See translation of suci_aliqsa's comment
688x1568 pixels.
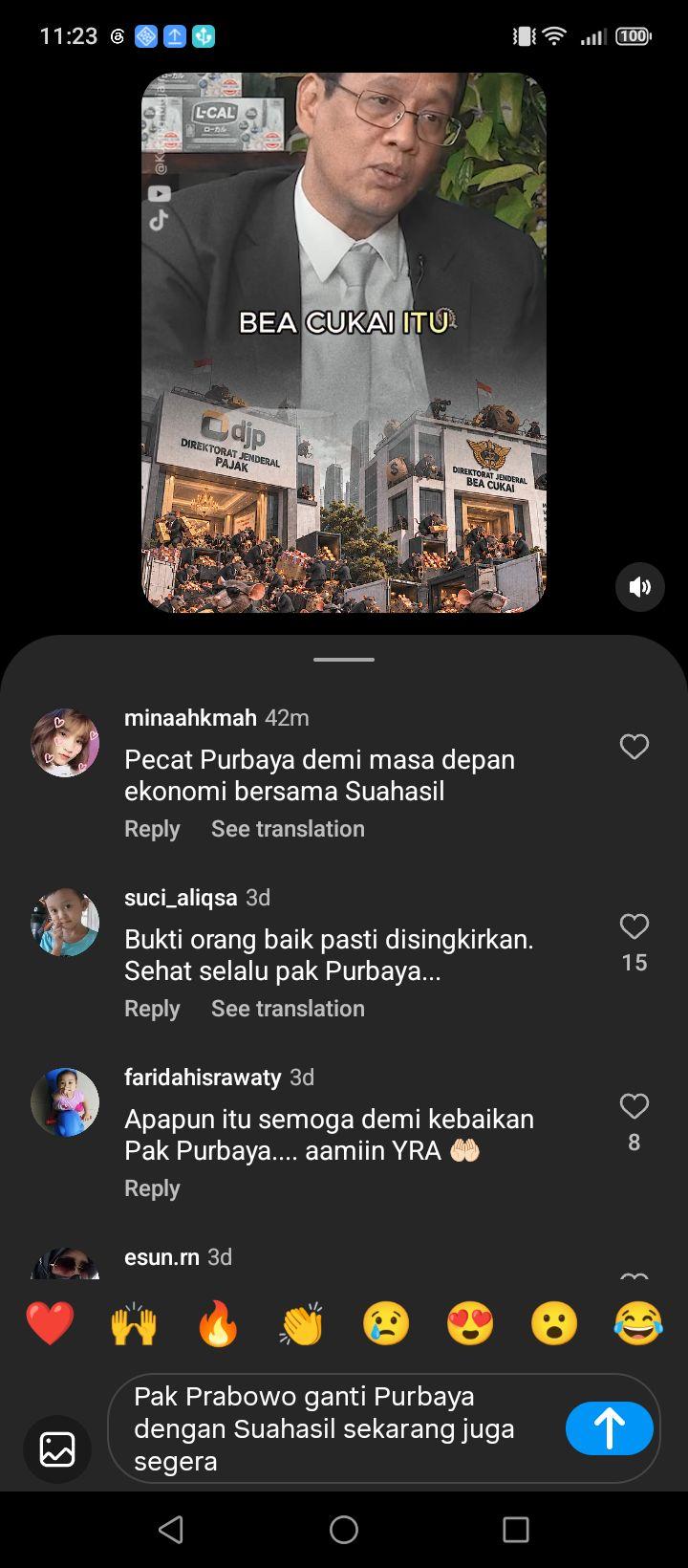click(x=288, y=1009)
